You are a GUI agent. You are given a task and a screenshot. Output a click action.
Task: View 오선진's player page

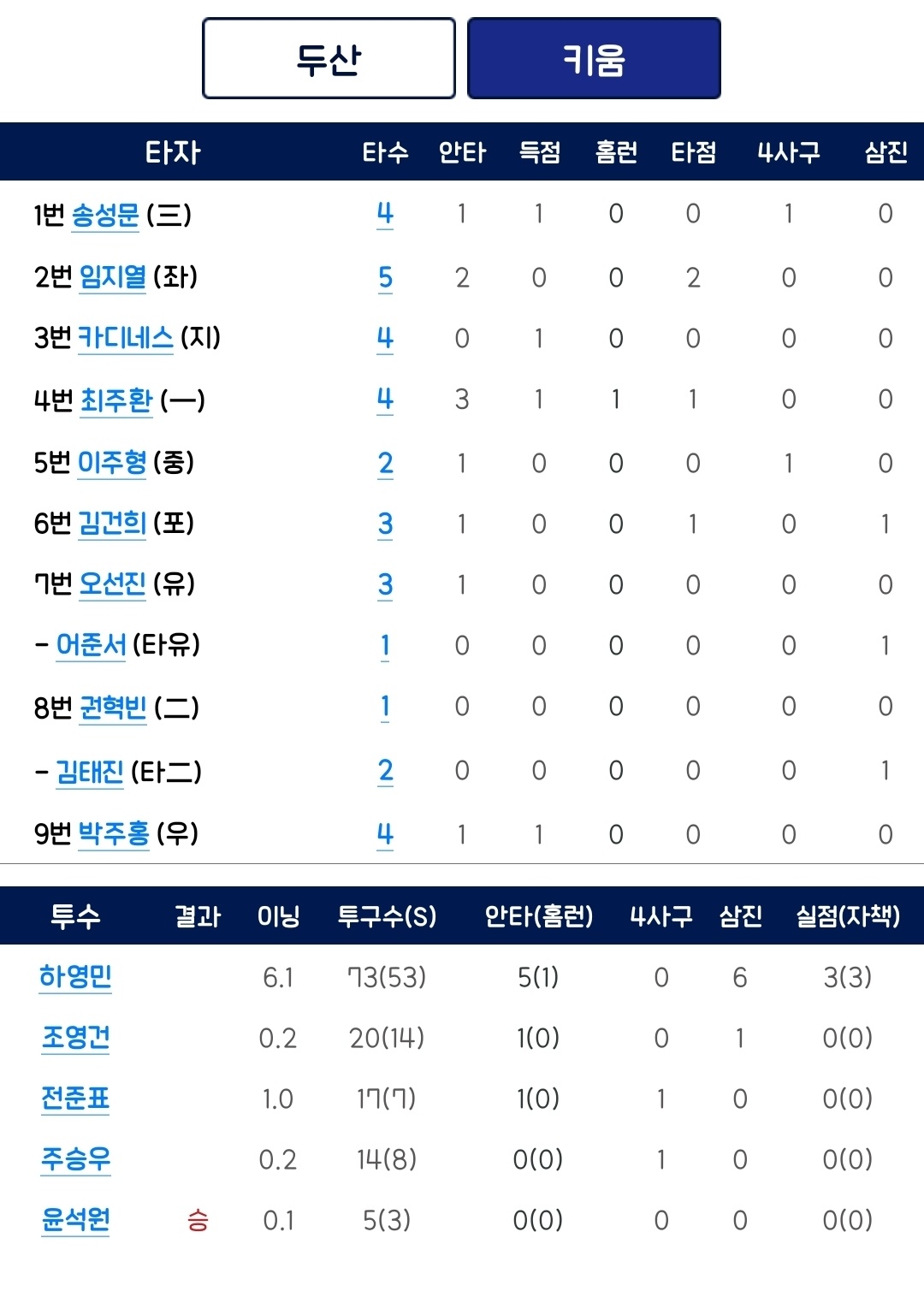click(x=112, y=584)
